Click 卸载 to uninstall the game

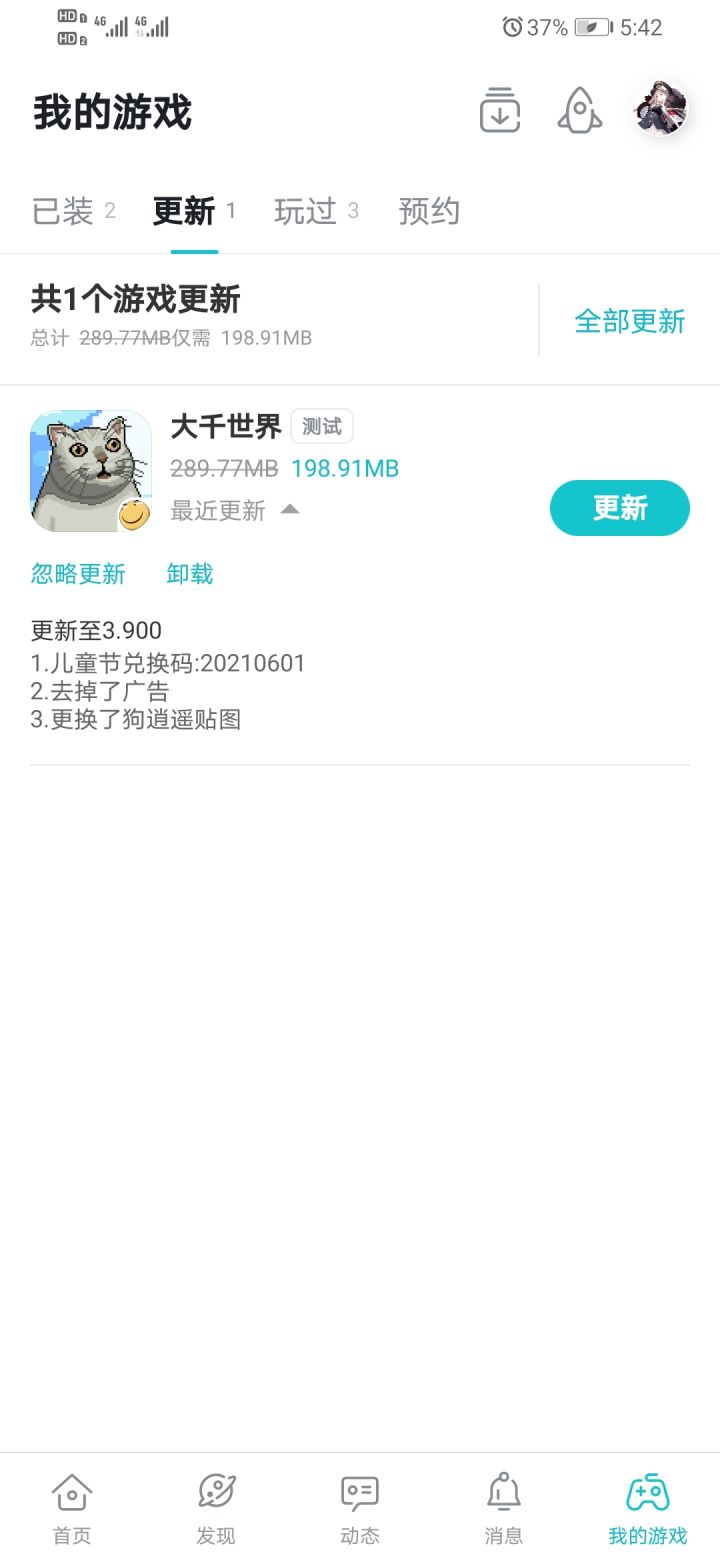(x=189, y=573)
